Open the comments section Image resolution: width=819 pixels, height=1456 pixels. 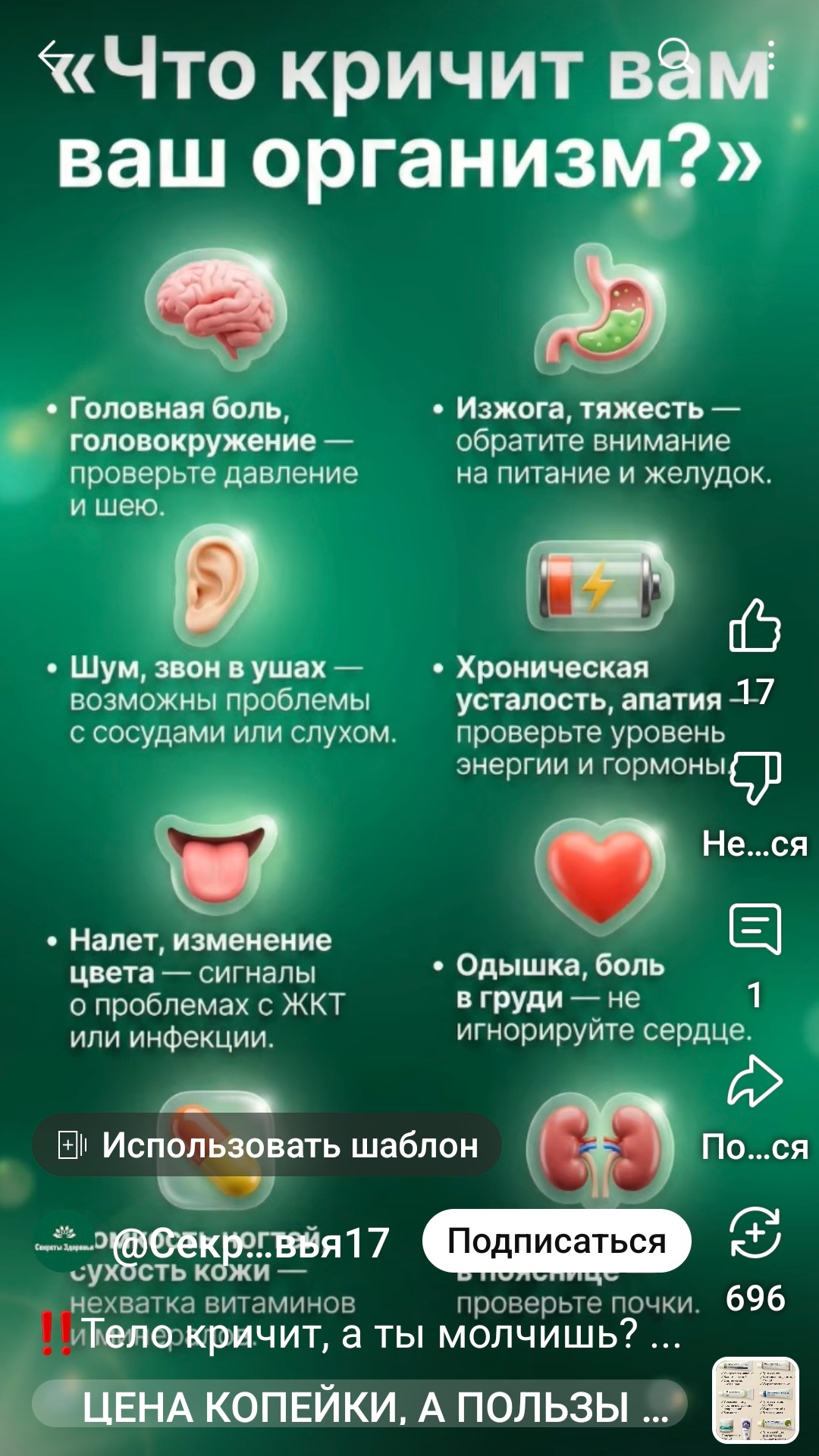point(755,929)
